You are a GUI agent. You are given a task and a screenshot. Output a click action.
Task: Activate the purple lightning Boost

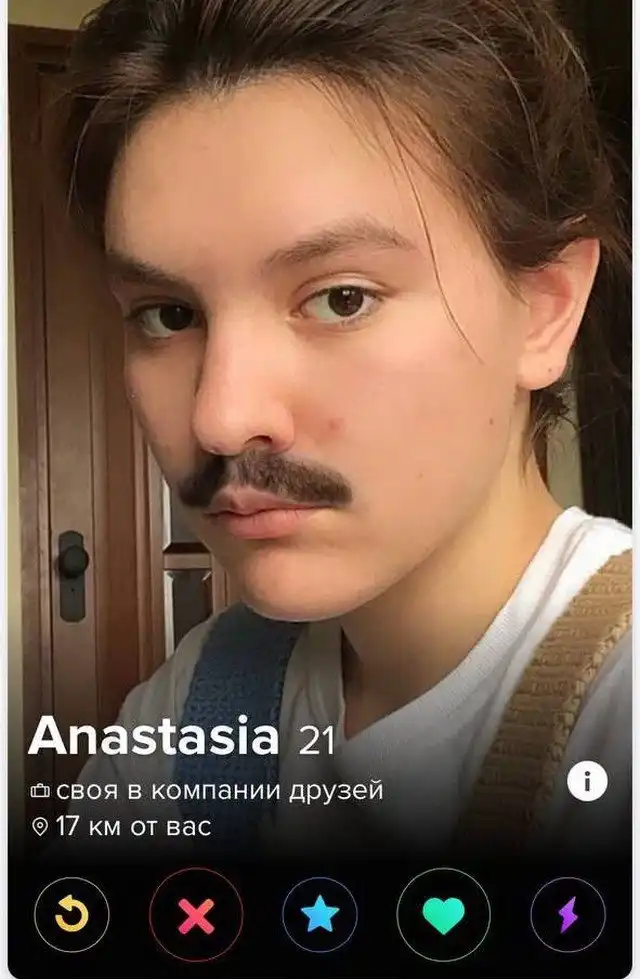pyautogui.click(x=567, y=914)
